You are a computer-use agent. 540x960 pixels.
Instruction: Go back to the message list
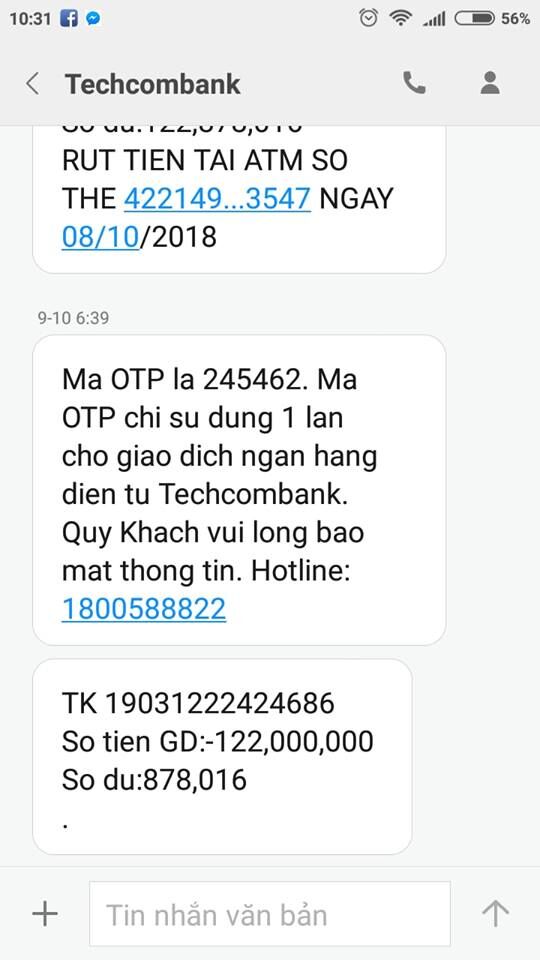pyautogui.click(x=33, y=84)
